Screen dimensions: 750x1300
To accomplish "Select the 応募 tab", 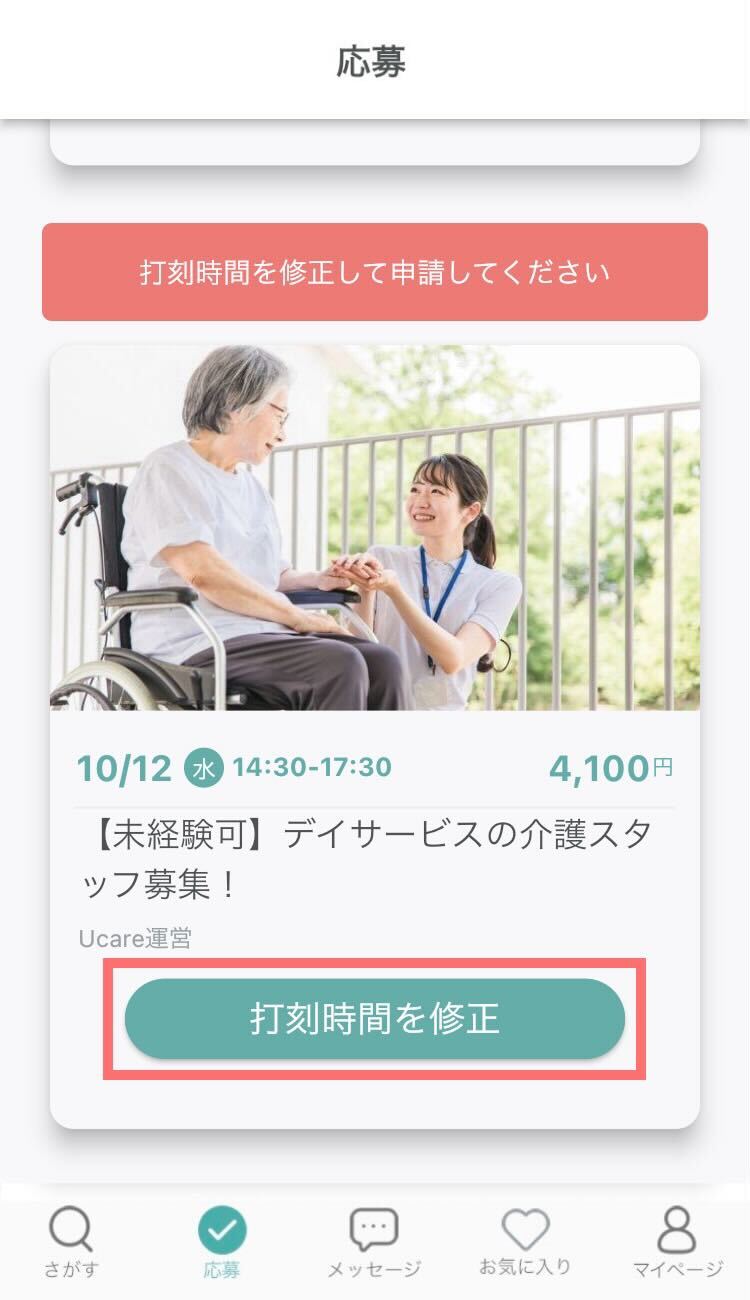I will coord(221,1241).
